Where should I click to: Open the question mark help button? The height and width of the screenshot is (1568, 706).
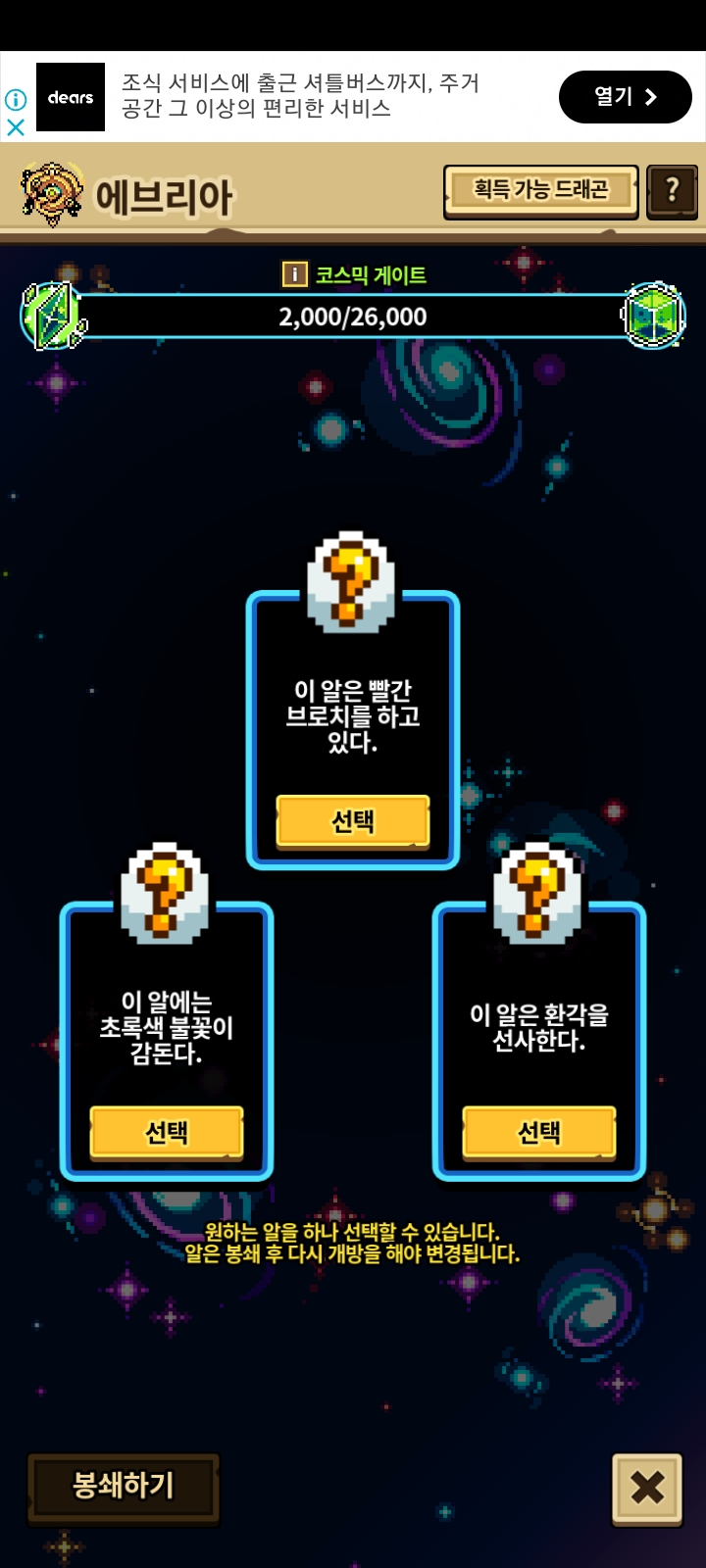tap(672, 190)
